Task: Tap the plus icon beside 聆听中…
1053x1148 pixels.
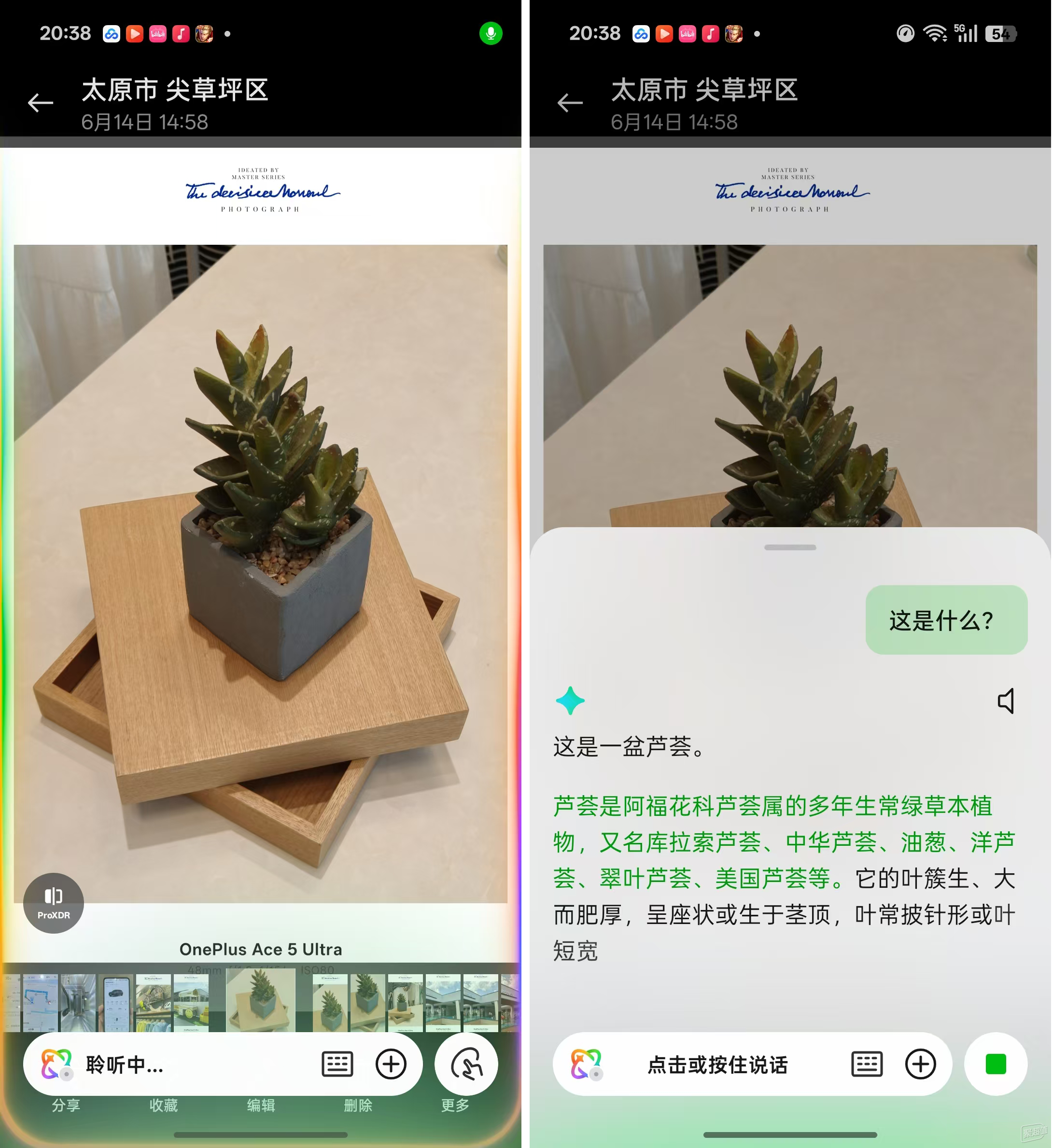Action: pyautogui.click(x=391, y=1064)
